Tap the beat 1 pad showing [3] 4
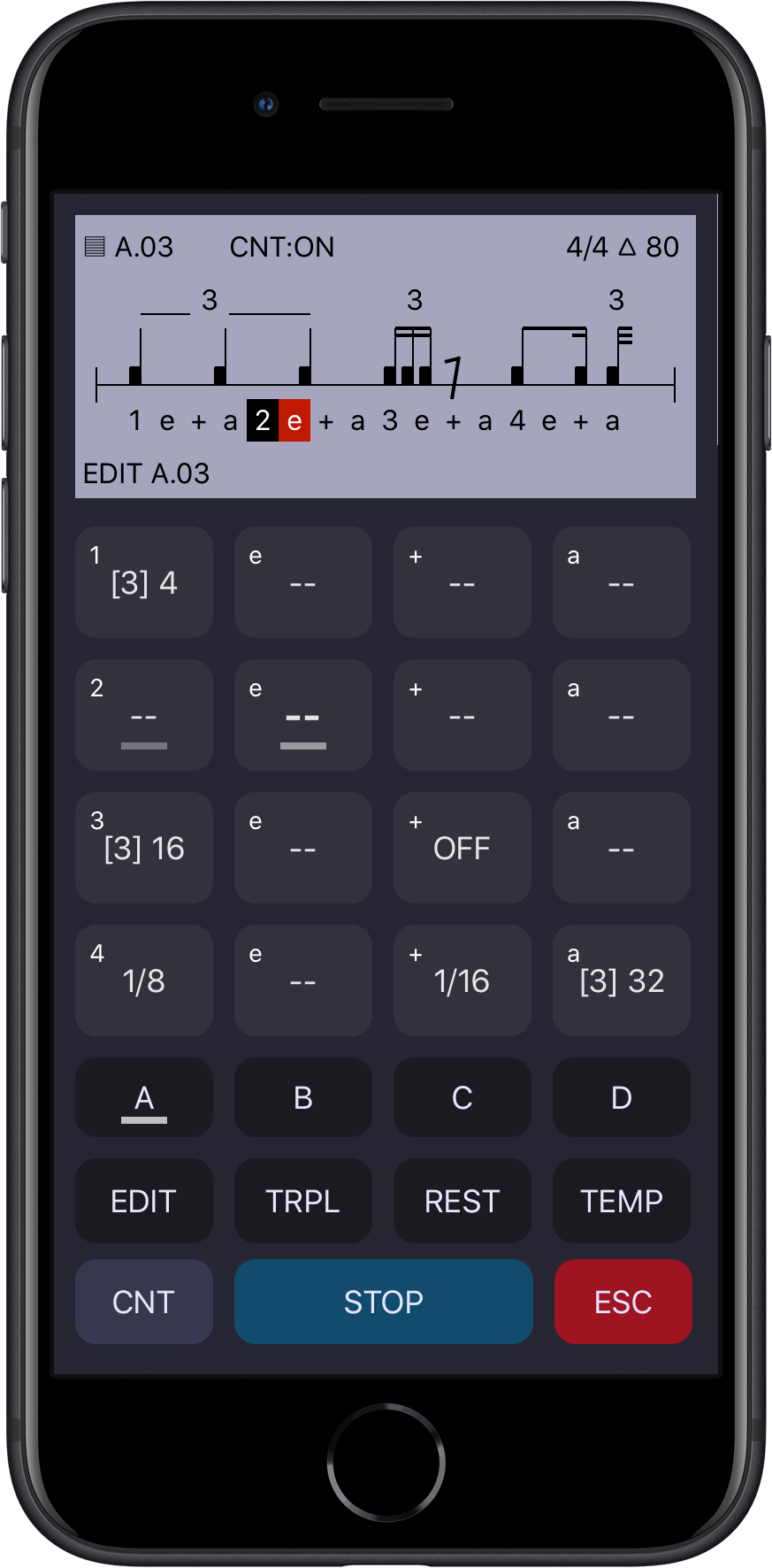772x1568 pixels. (144, 582)
